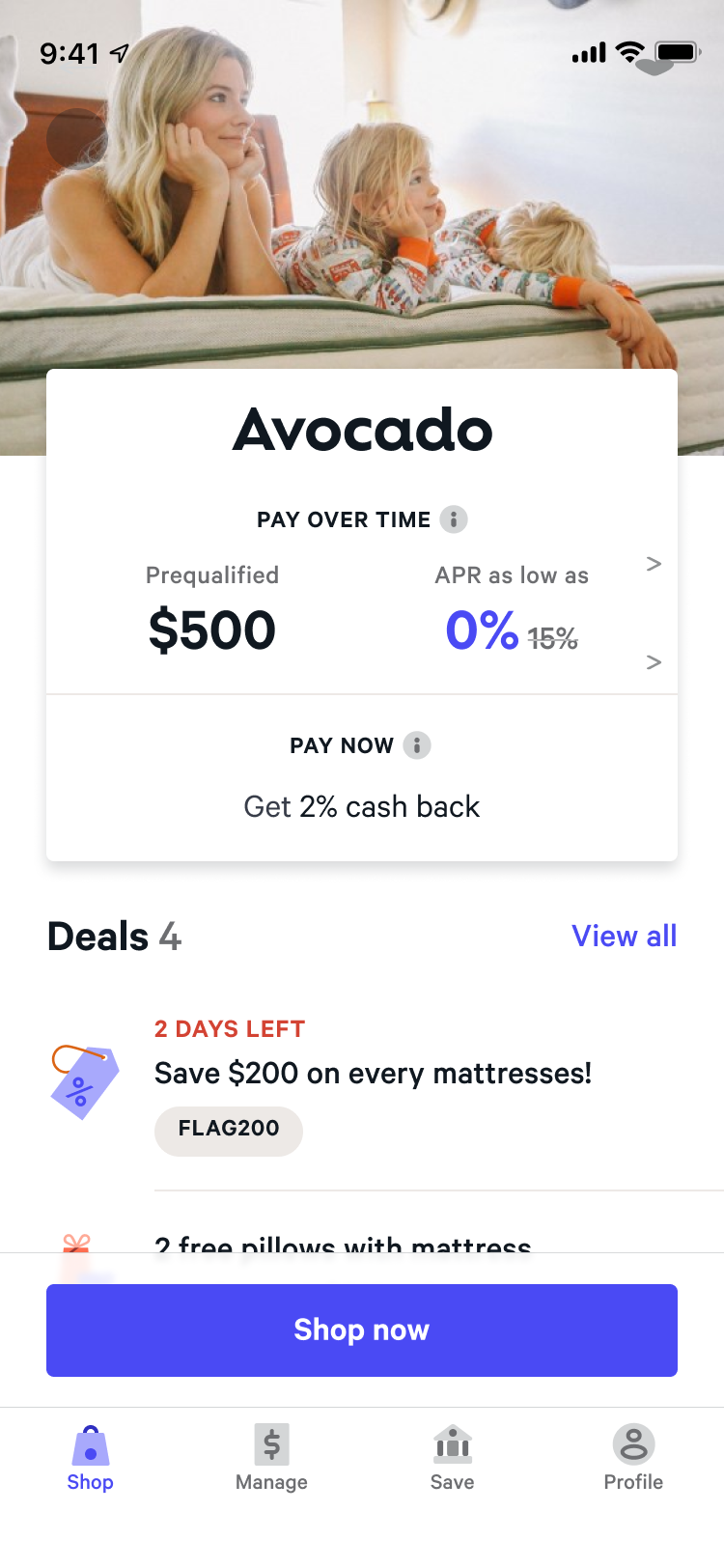Switch to the Save tab
The width and height of the screenshot is (724, 1568).
452,1458
